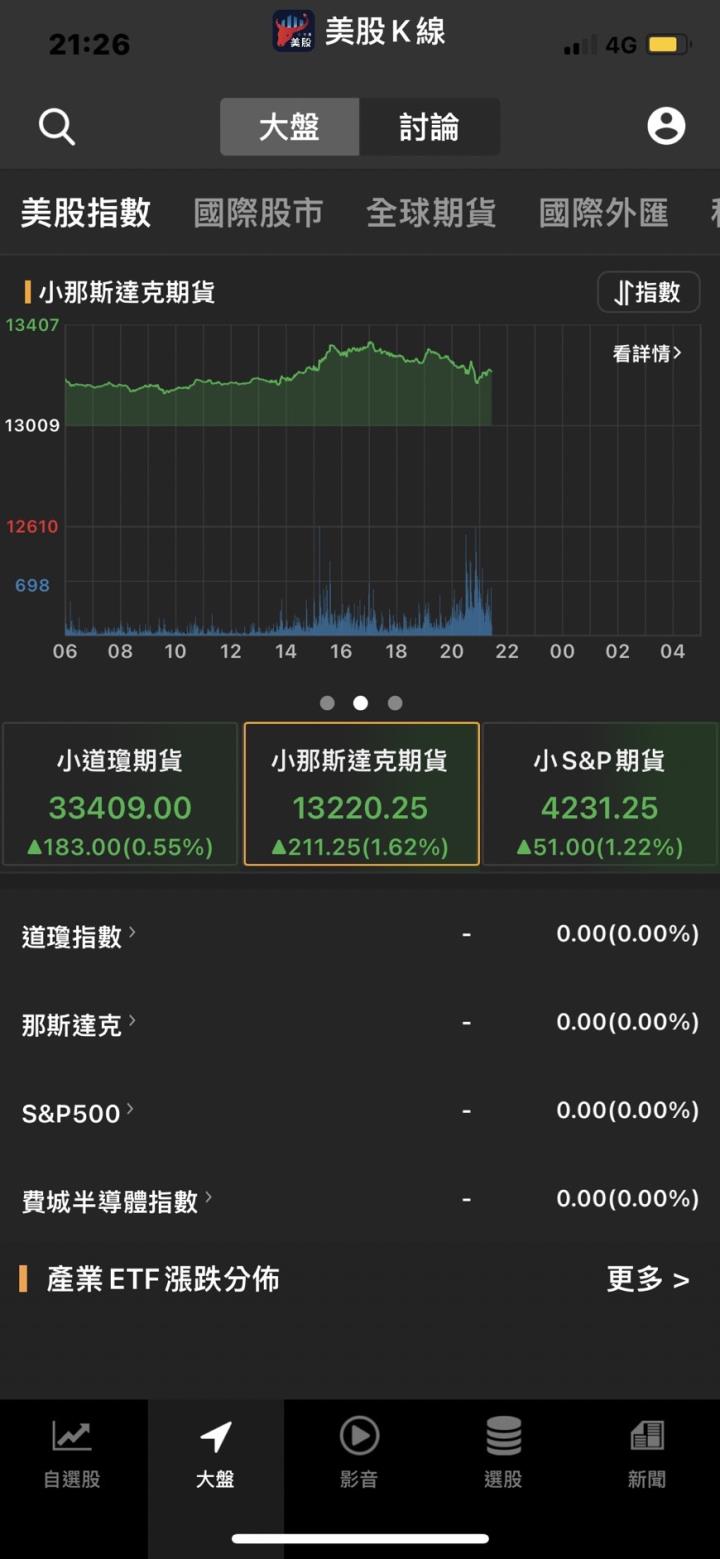720x1559 pixels.
Task: Select the 大盤 segment at top
Action: coord(289,127)
